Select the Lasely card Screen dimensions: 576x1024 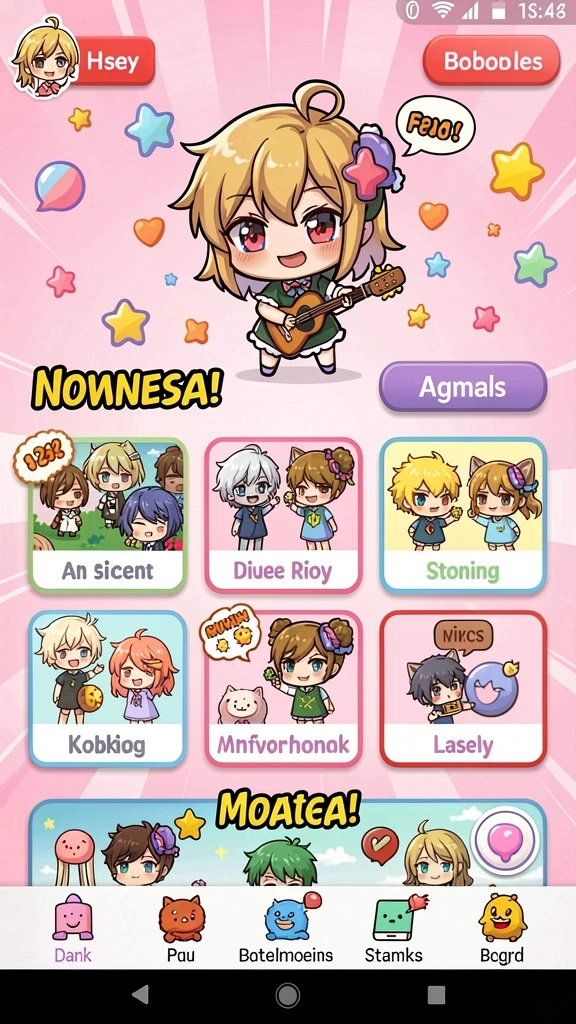463,688
